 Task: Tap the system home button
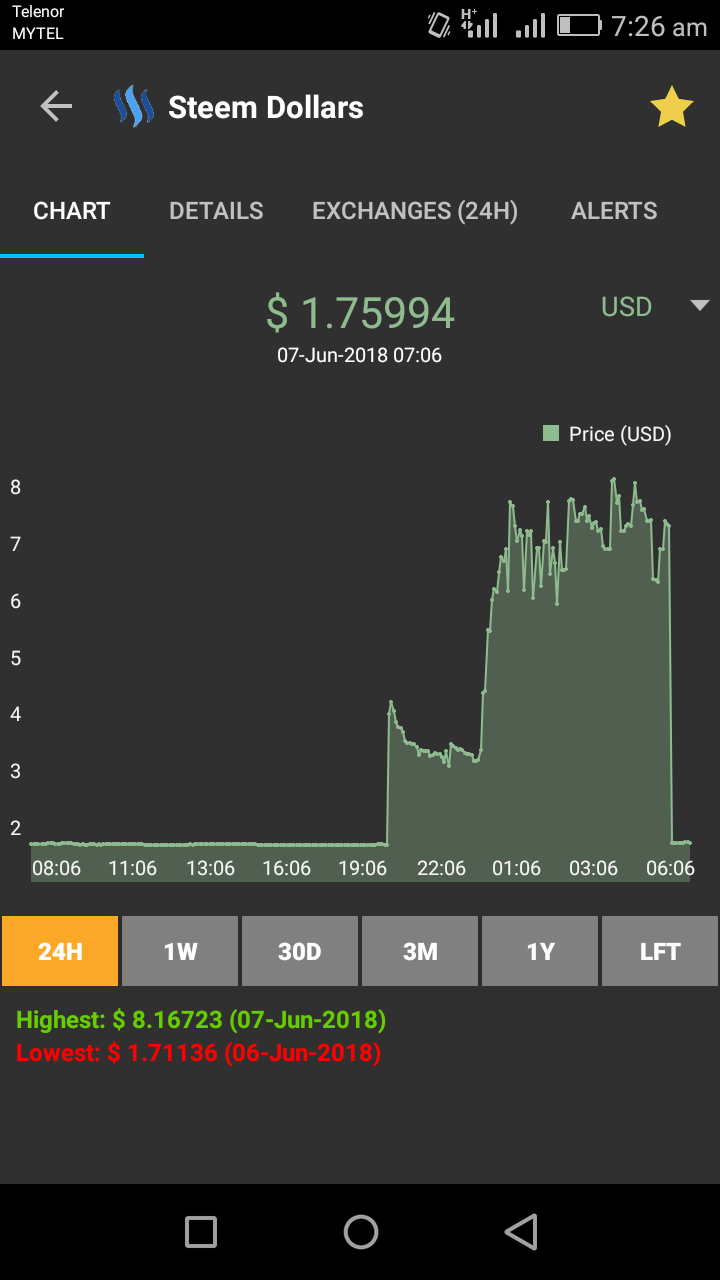360,1232
